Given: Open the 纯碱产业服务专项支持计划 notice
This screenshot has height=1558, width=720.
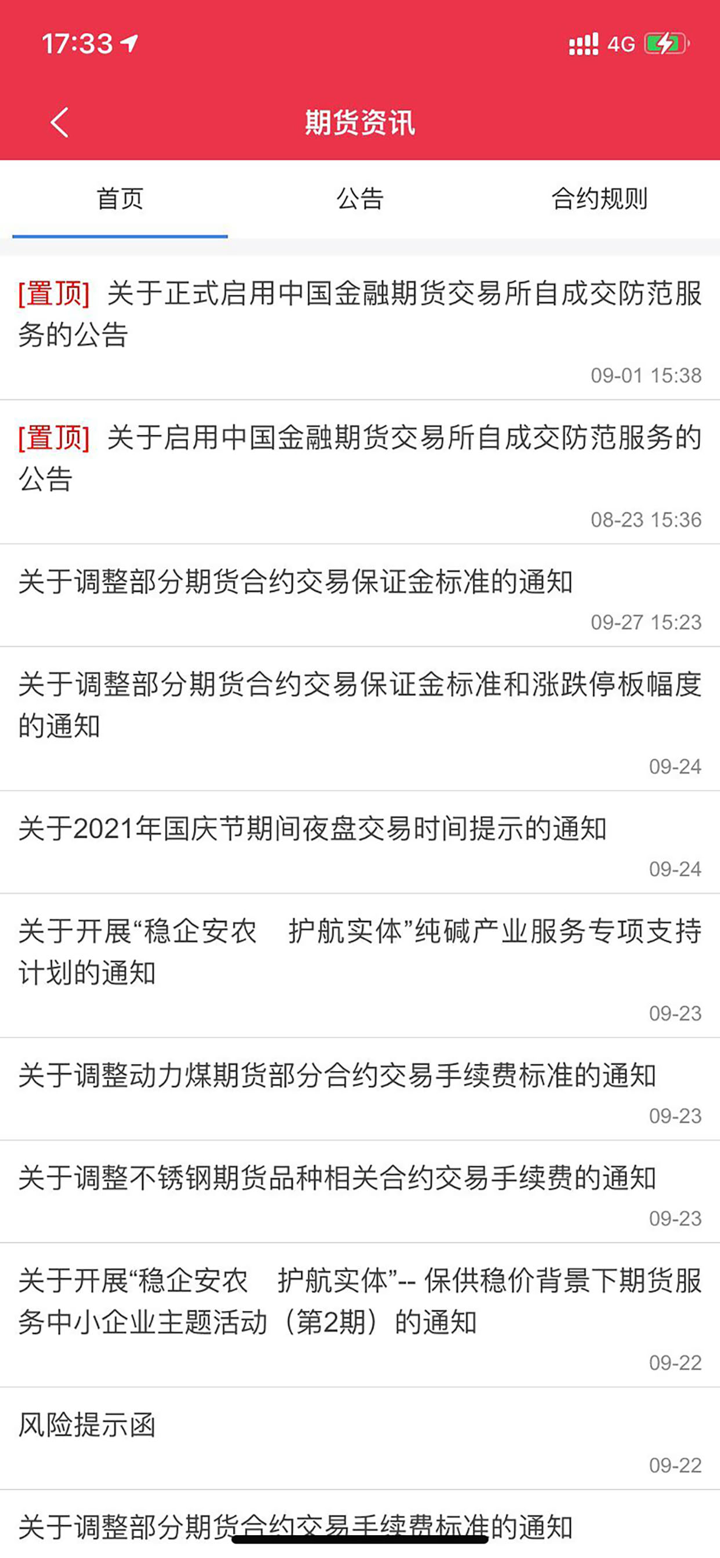Looking at the screenshot, I should pyautogui.click(x=360, y=952).
